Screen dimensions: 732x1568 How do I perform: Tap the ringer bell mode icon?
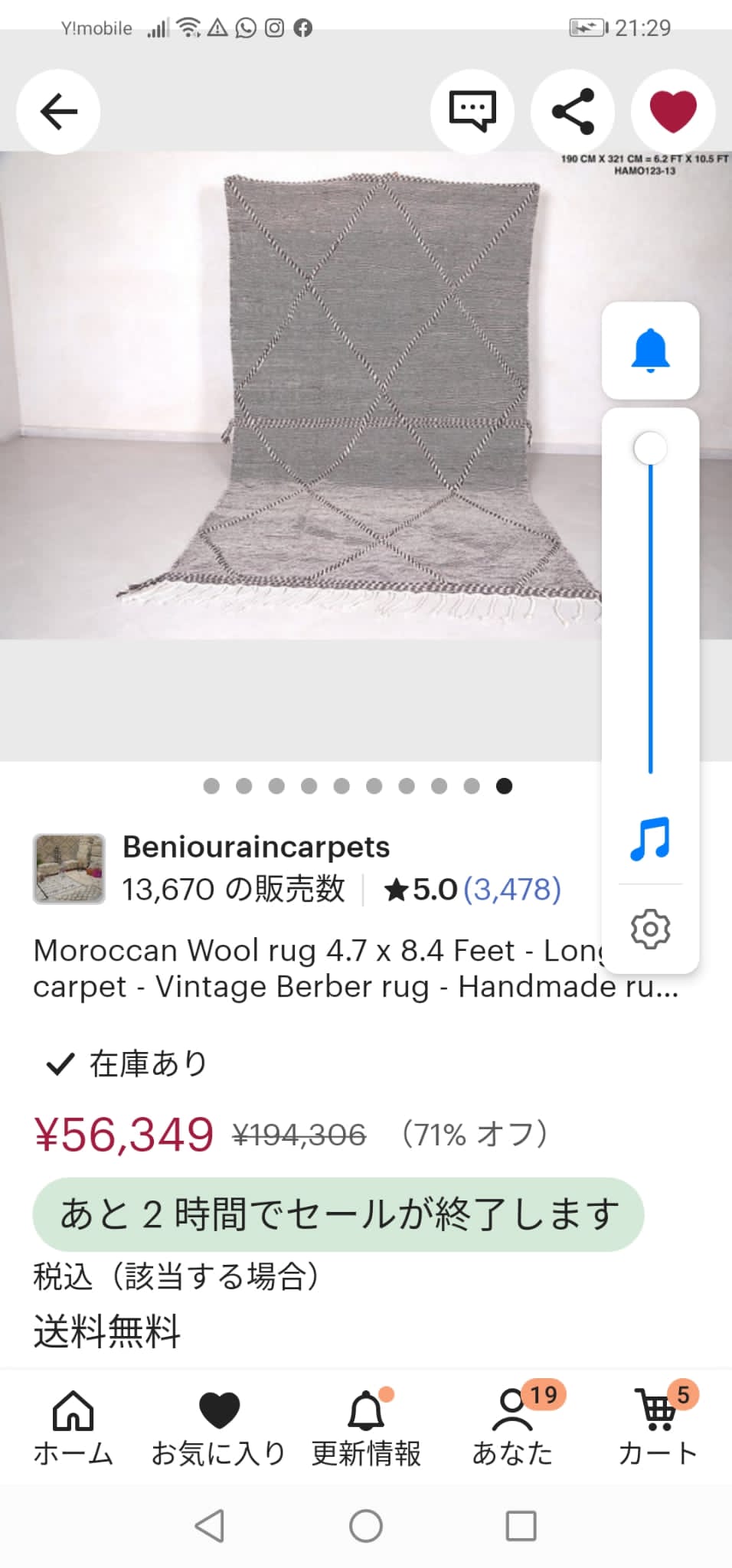[650, 351]
